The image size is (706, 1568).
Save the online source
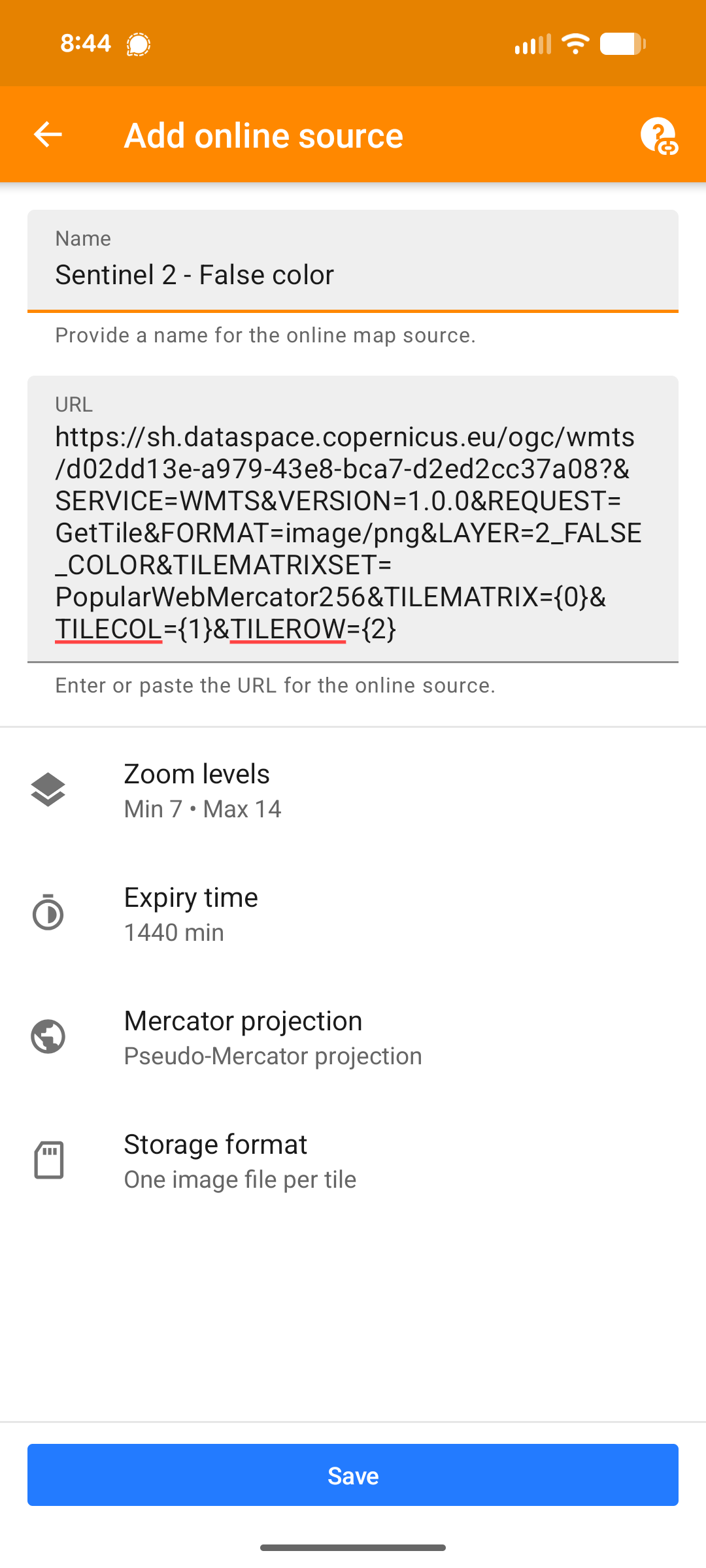[x=352, y=1475]
